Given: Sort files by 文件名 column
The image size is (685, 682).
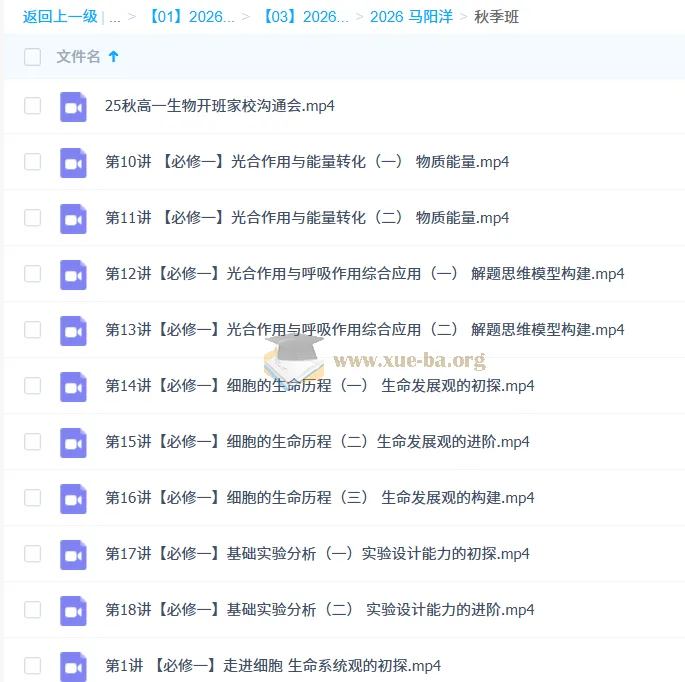Looking at the screenshot, I should pos(78,57).
